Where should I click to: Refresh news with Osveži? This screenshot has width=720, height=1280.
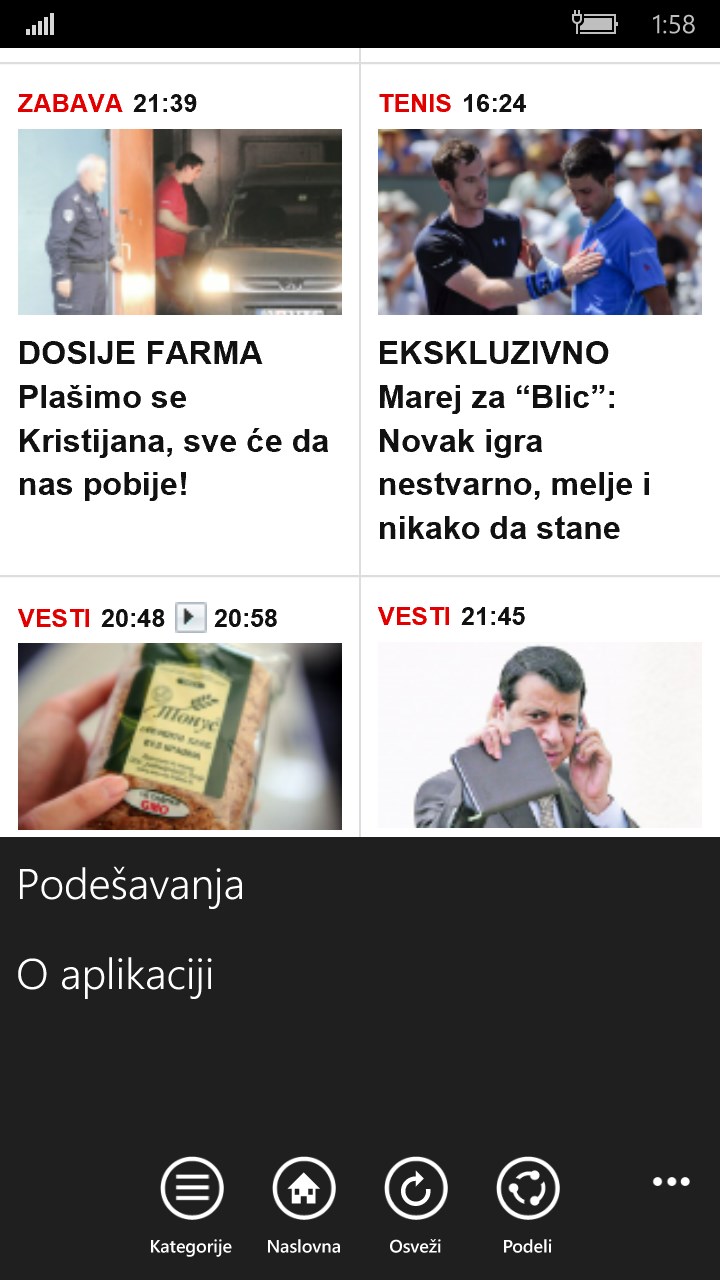pyautogui.click(x=415, y=1189)
